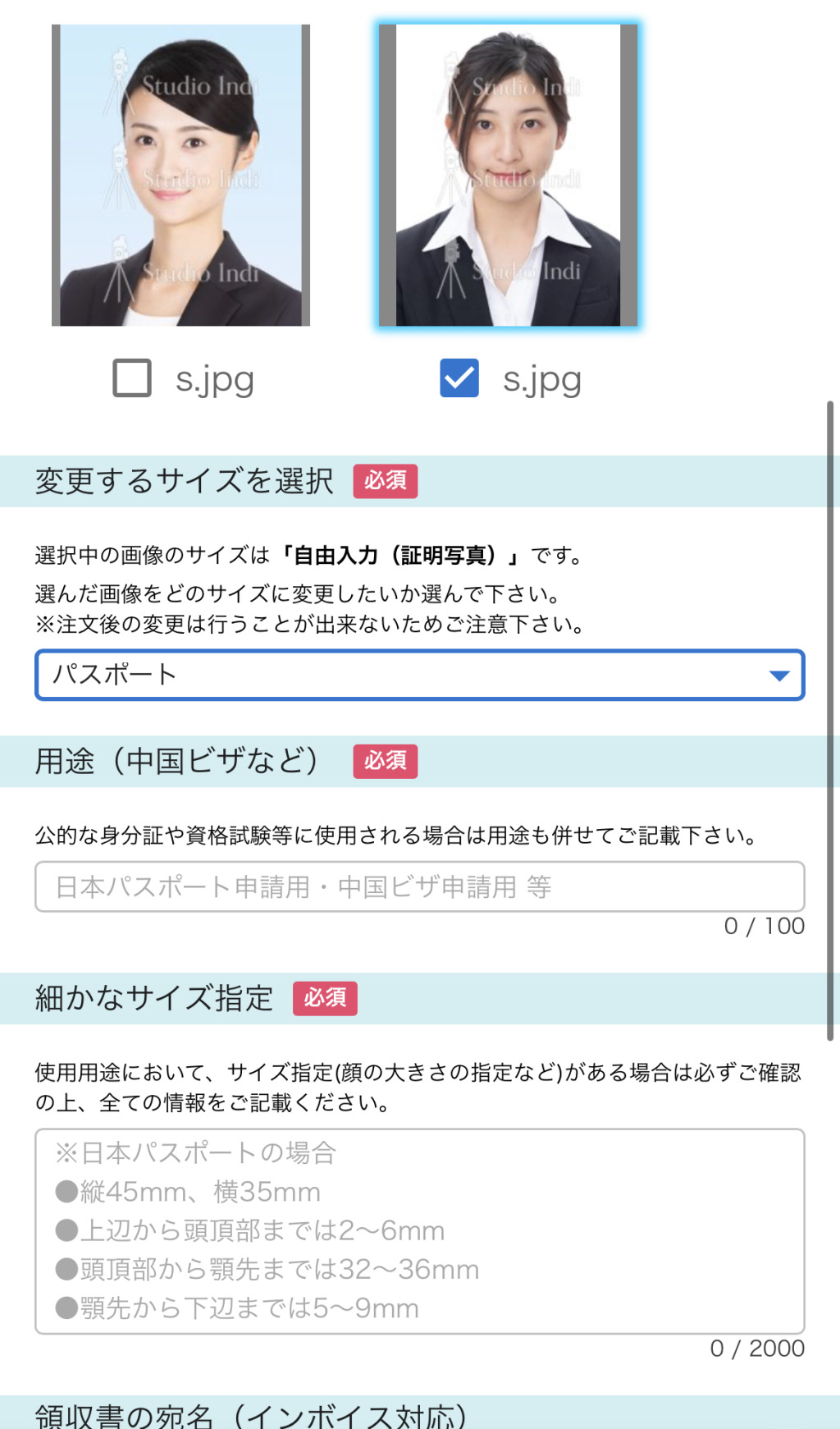Click the vertical scrollbar on the right
Image resolution: width=840 pixels, height=1429 pixels.
click(830, 714)
